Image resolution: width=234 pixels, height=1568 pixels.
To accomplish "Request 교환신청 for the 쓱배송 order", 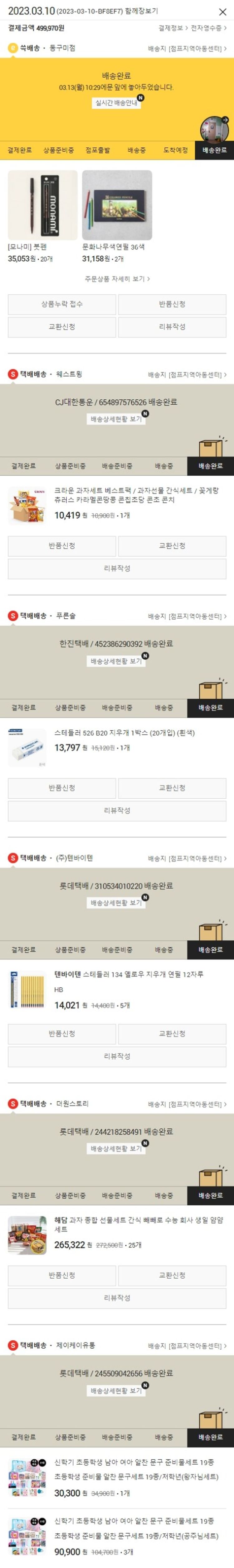I will click(x=61, y=327).
